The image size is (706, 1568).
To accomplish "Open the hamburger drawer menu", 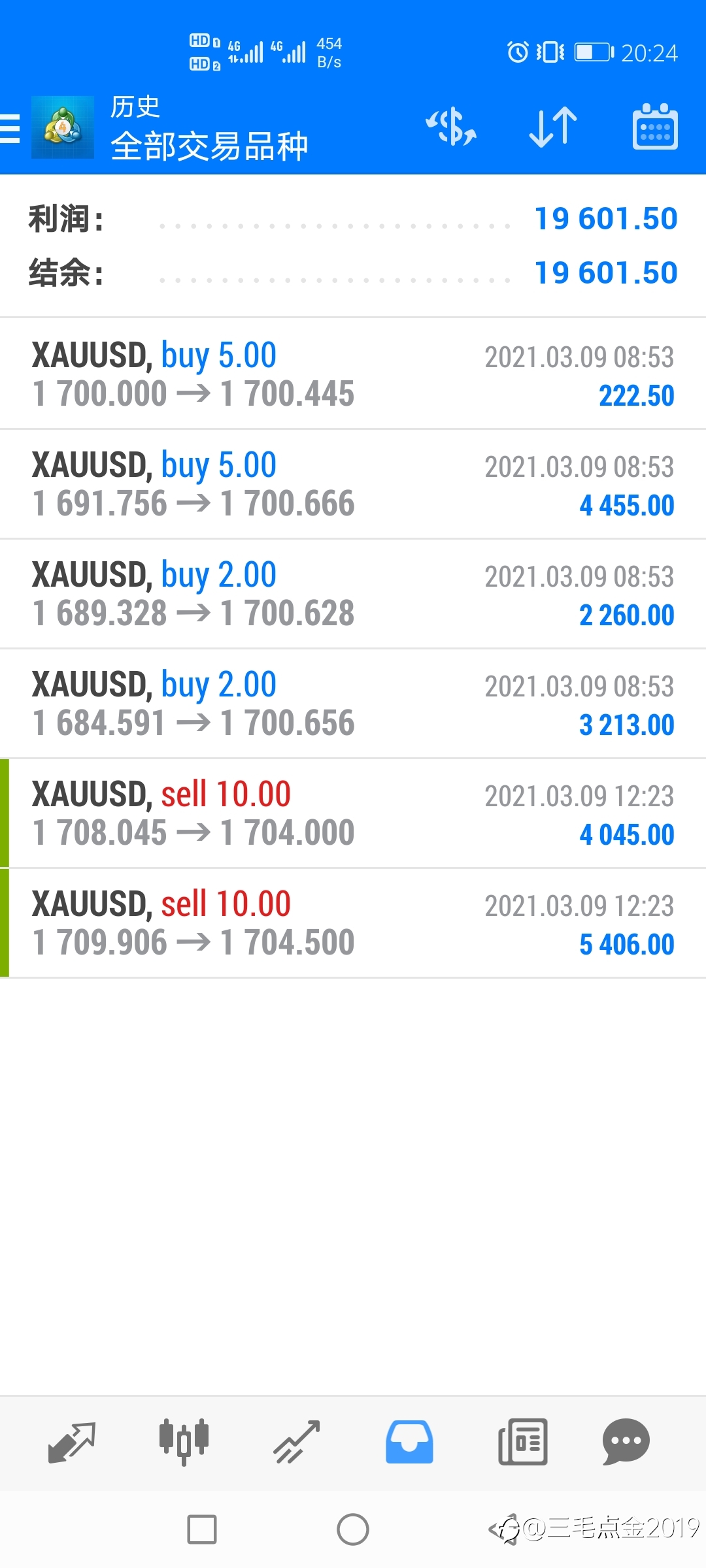I will tap(10, 128).
